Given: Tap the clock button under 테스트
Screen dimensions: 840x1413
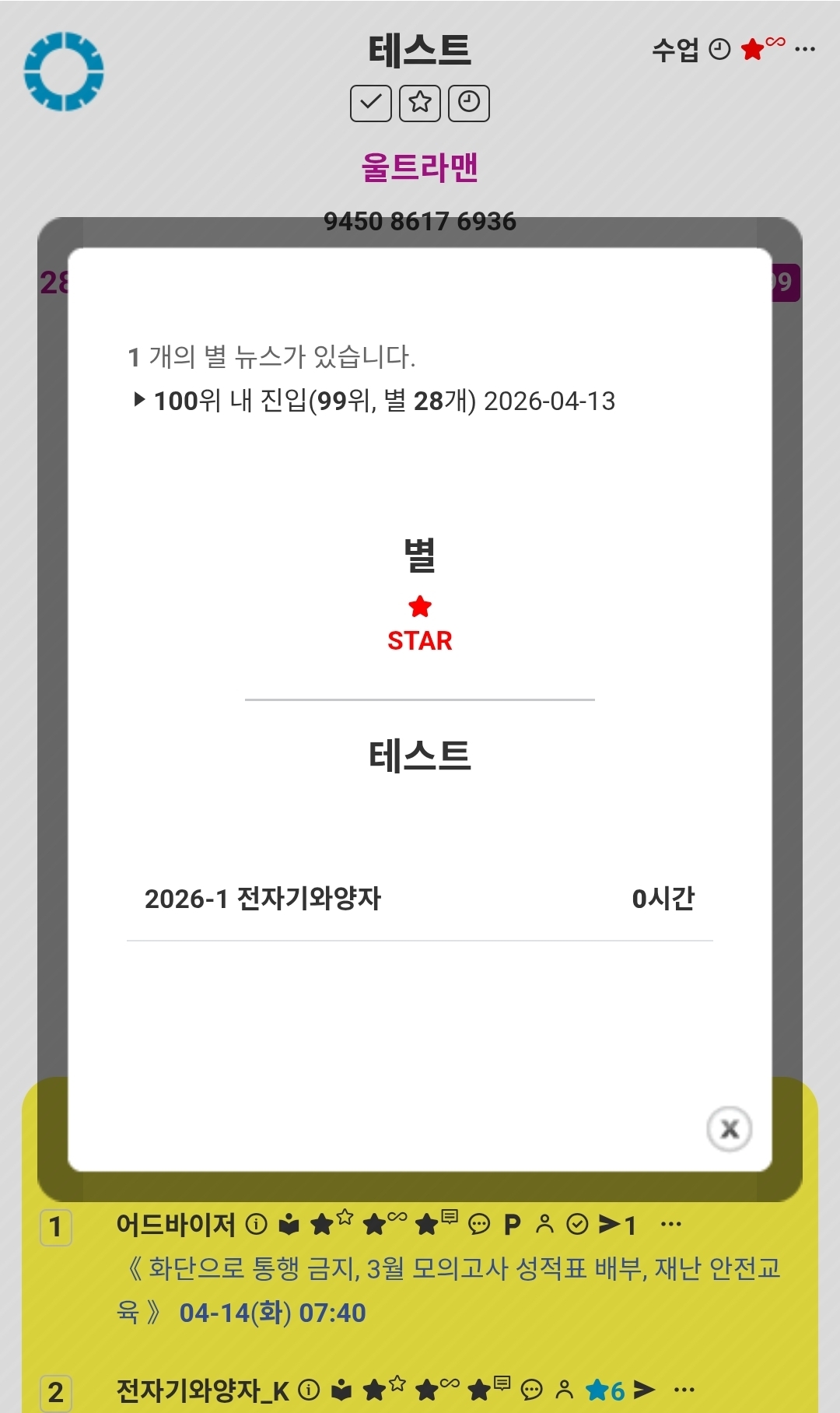Looking at the screenshot, I should coord(469,103).
